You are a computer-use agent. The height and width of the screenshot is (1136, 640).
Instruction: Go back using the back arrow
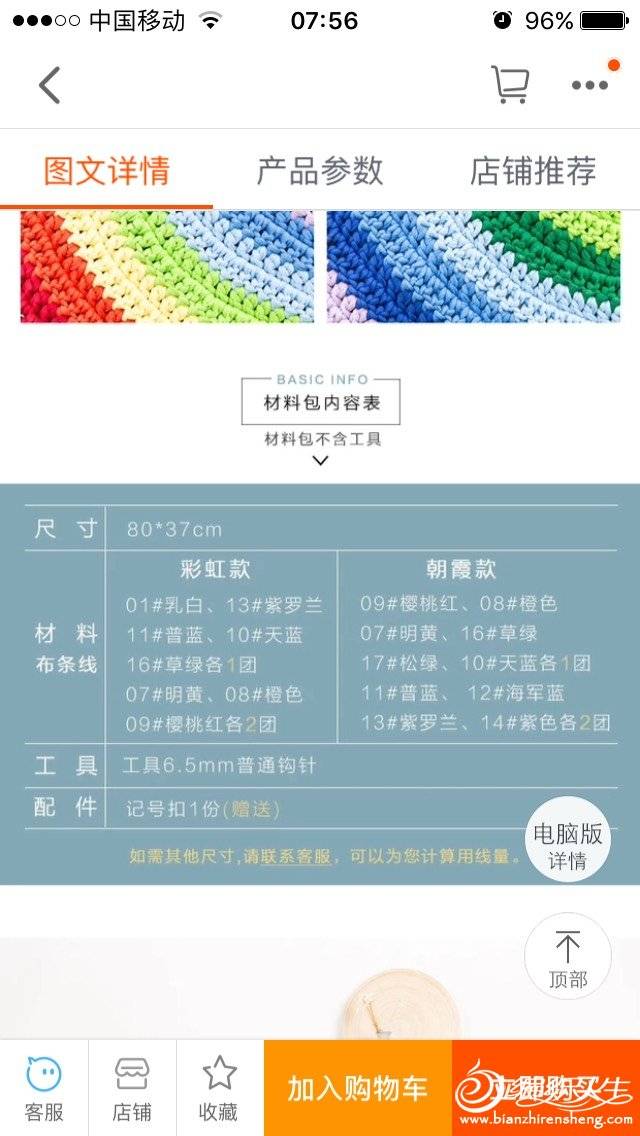(49, 85)
